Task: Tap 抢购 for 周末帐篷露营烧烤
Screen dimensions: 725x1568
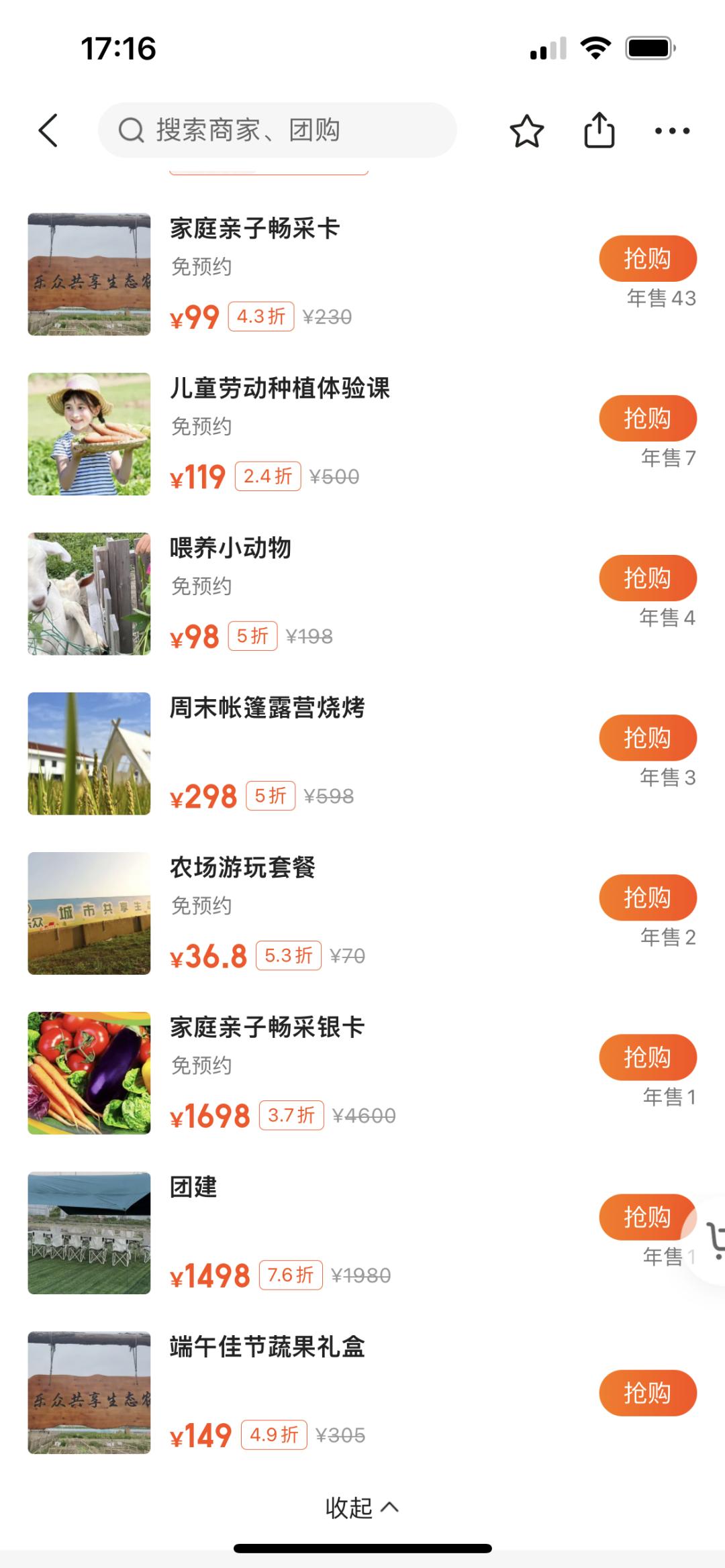Action: (647, 737)
